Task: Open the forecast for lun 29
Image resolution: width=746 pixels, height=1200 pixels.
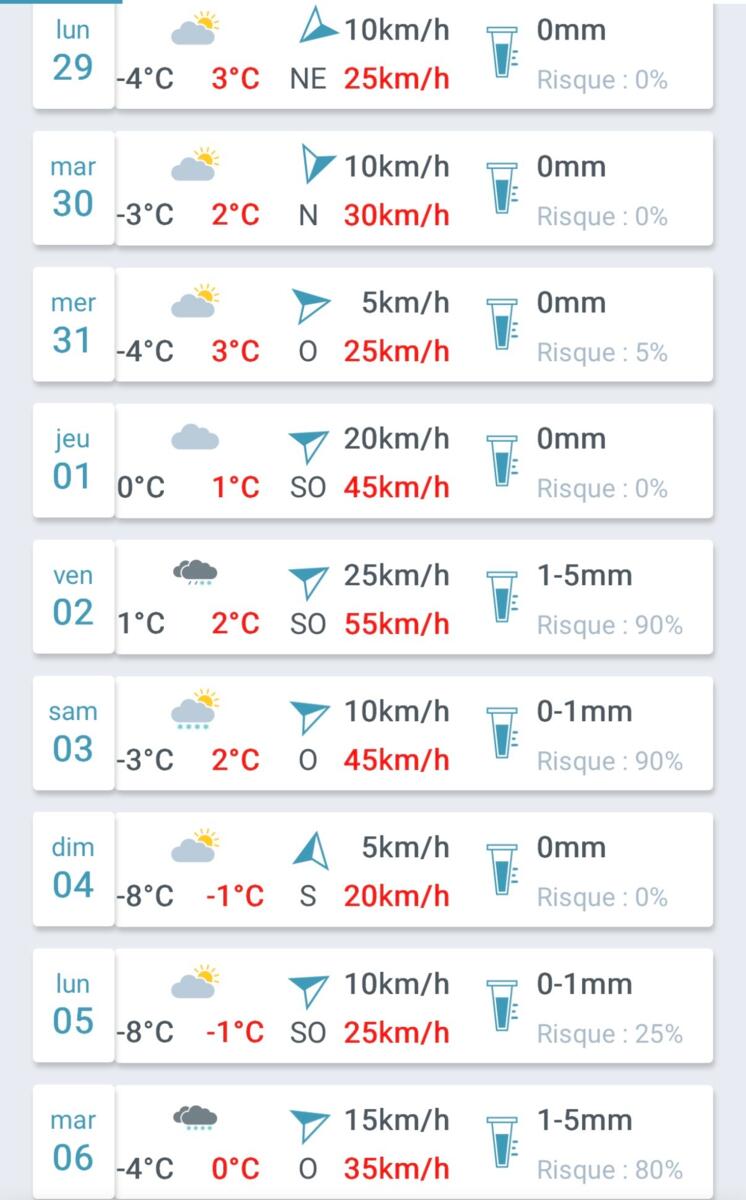Action: (x=372, y=55)
